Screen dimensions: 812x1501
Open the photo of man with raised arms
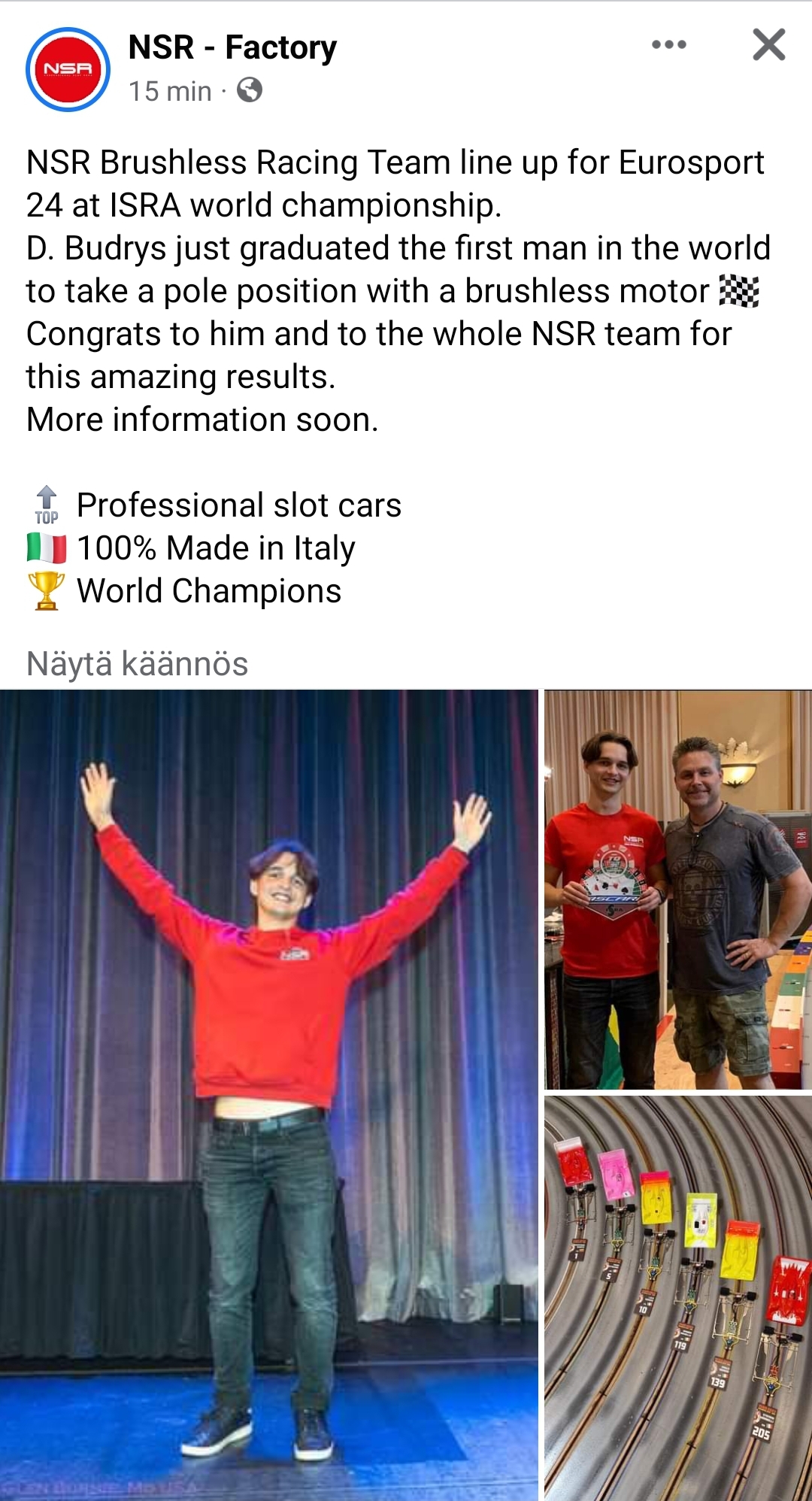268,1094
